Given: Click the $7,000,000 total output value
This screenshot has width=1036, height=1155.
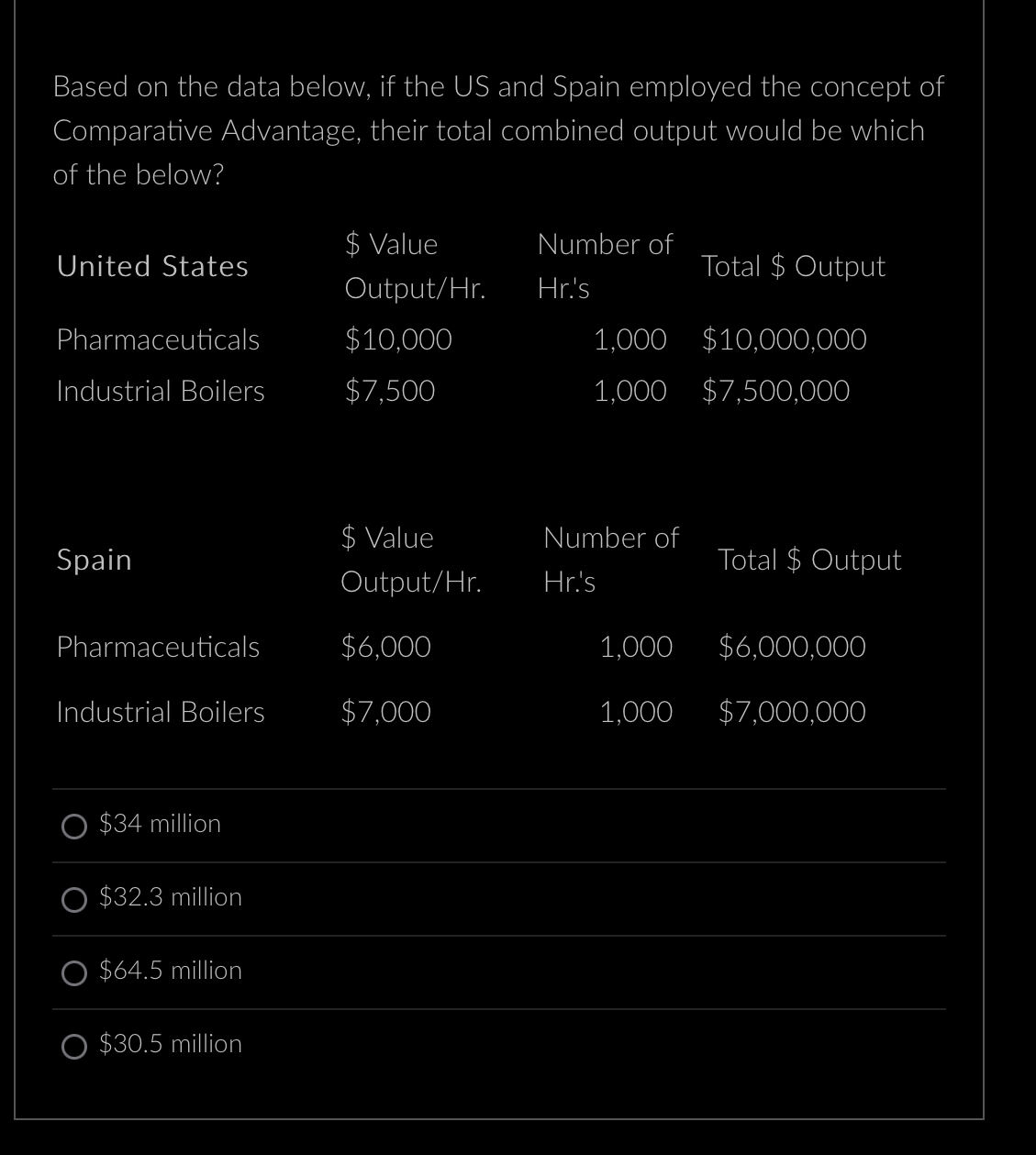Looking at the screenshot, I should (791, 711).
